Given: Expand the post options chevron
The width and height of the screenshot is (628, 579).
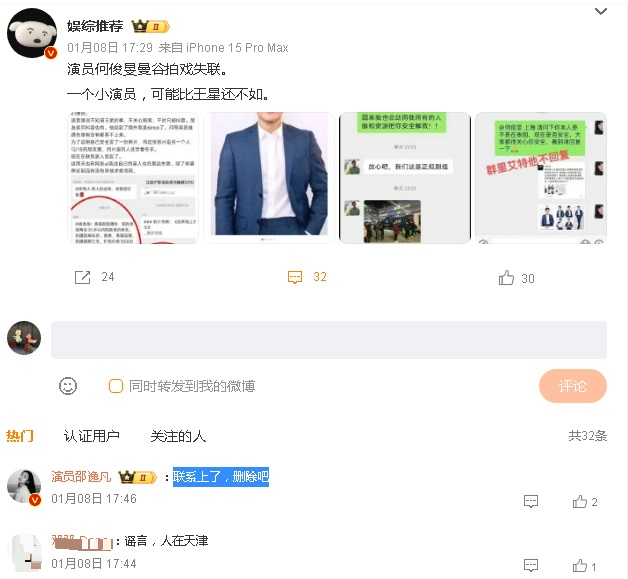Looking at the screenshot, I should 601,12.
